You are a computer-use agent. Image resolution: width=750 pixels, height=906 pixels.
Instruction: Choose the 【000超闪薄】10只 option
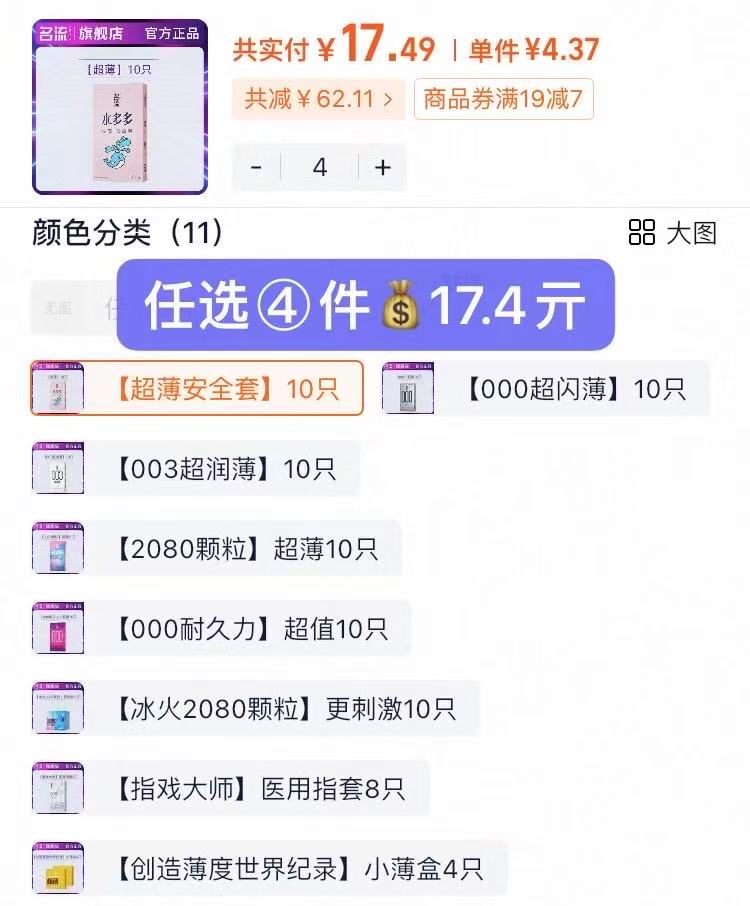click(x=546, y=388)
